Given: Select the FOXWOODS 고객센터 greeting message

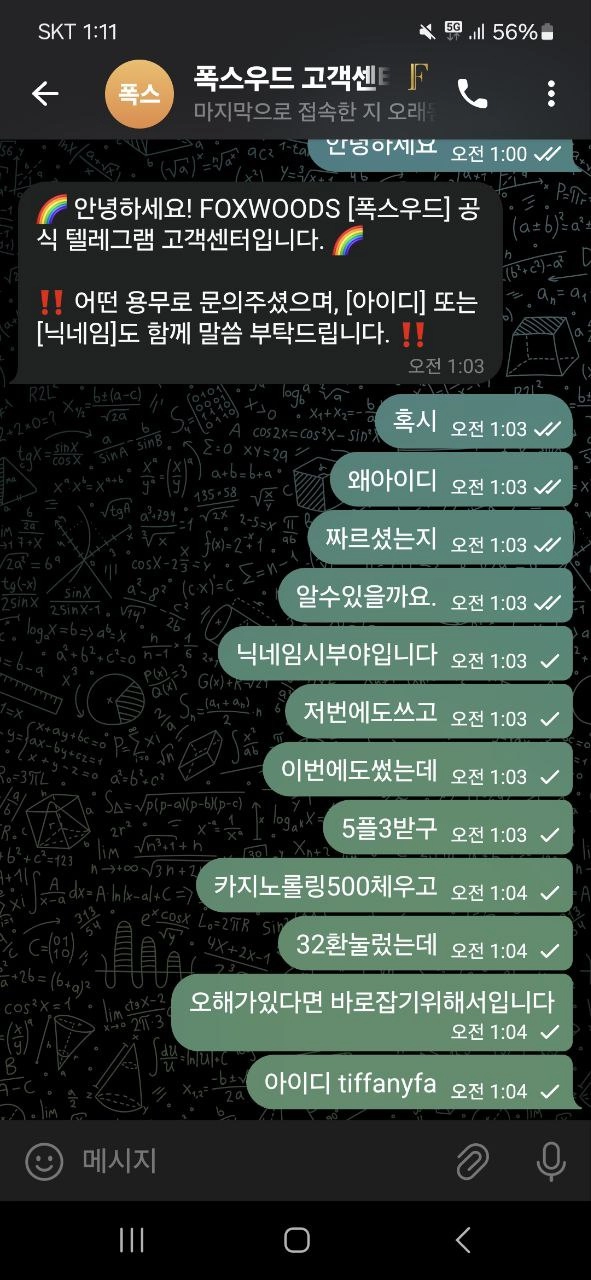Looking at the screenshot, I should [x=260, y=282].
